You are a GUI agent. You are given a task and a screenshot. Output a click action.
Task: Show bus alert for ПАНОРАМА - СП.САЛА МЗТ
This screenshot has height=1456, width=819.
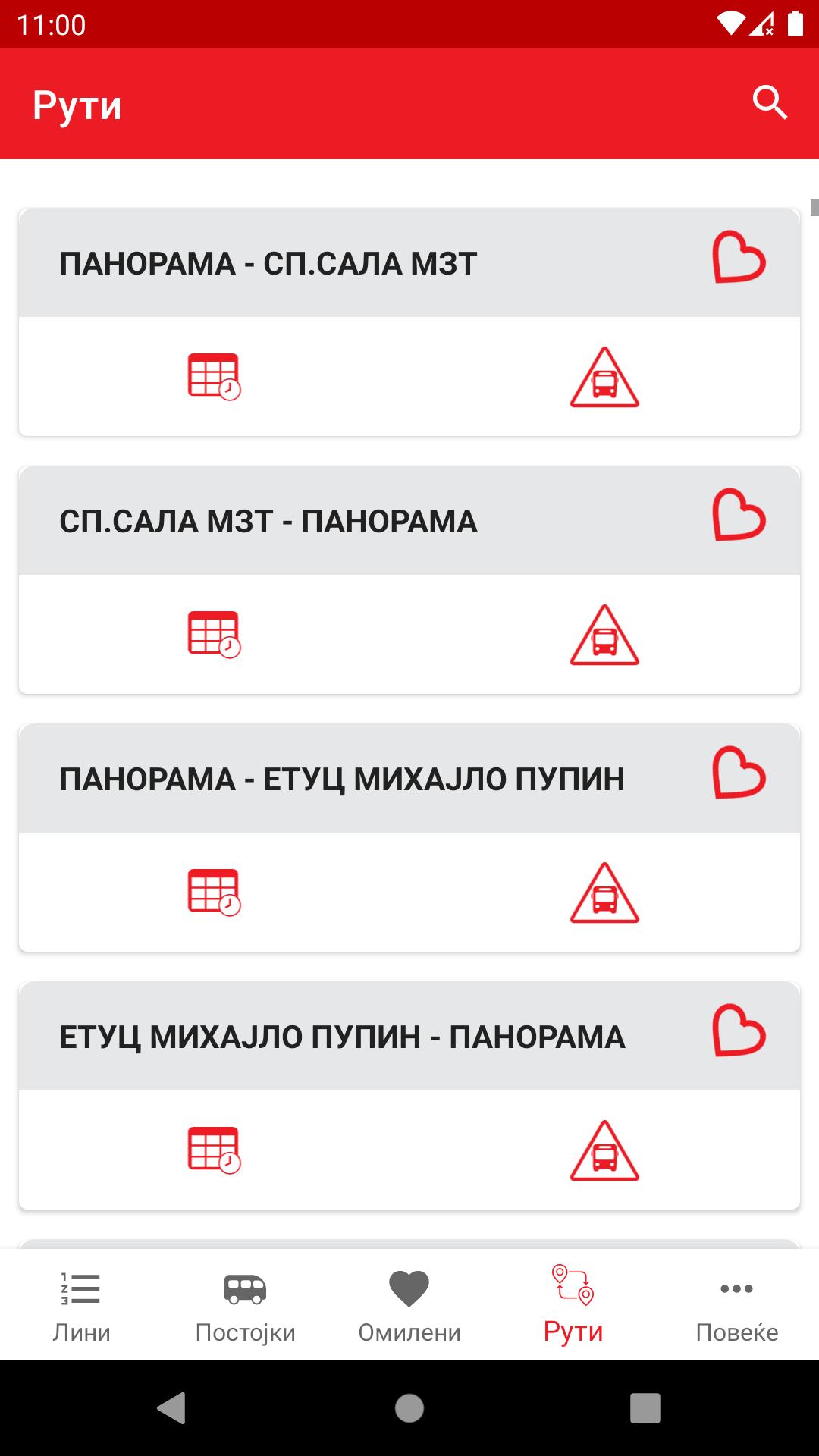[x=604, y=377]
